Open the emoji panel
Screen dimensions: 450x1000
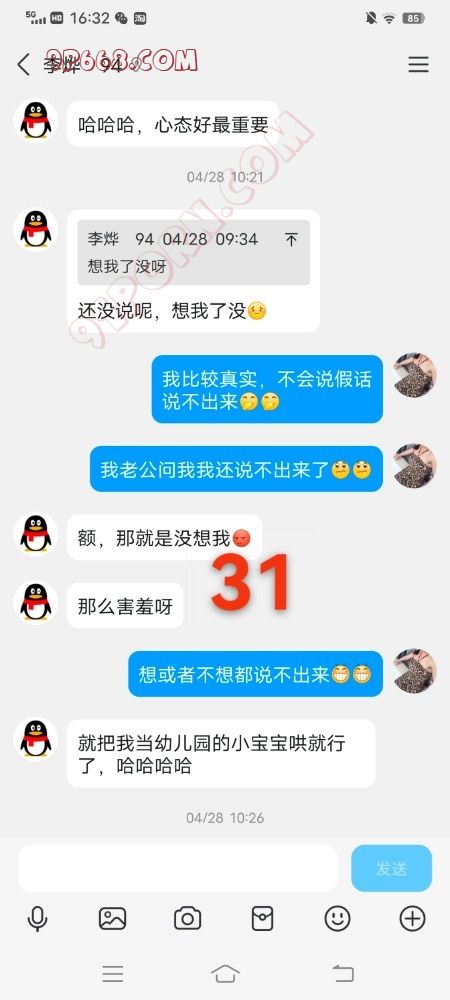(x=337, y=918)
